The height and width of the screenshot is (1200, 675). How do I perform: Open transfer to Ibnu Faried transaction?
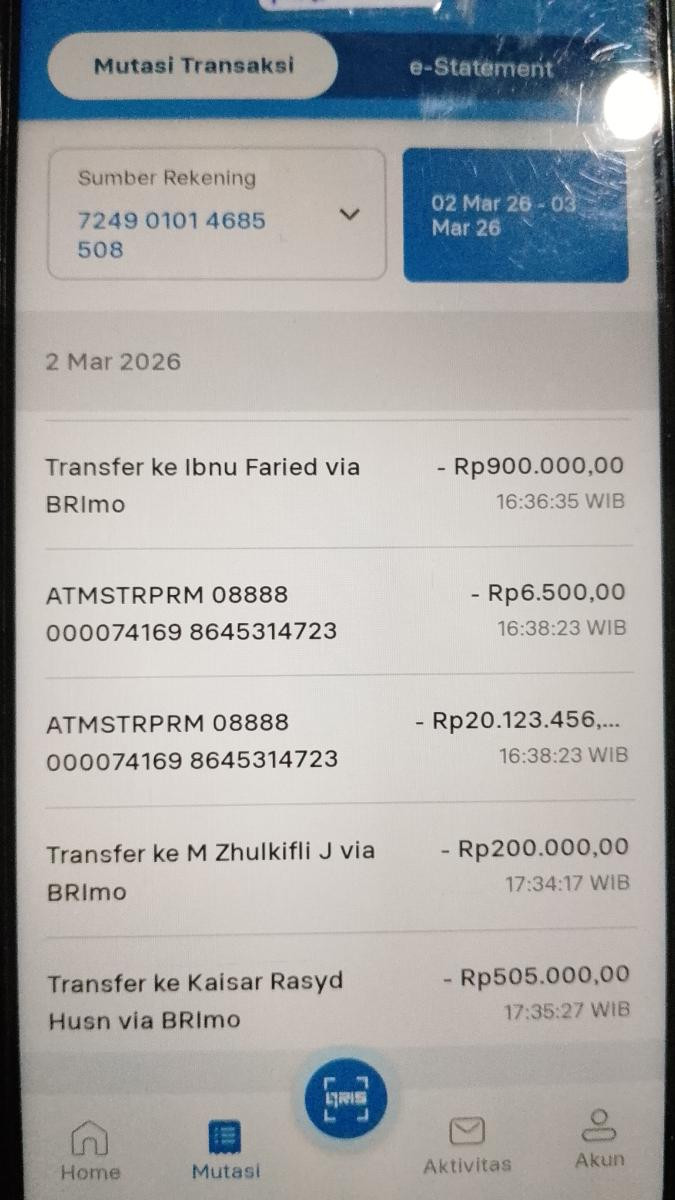337,484
